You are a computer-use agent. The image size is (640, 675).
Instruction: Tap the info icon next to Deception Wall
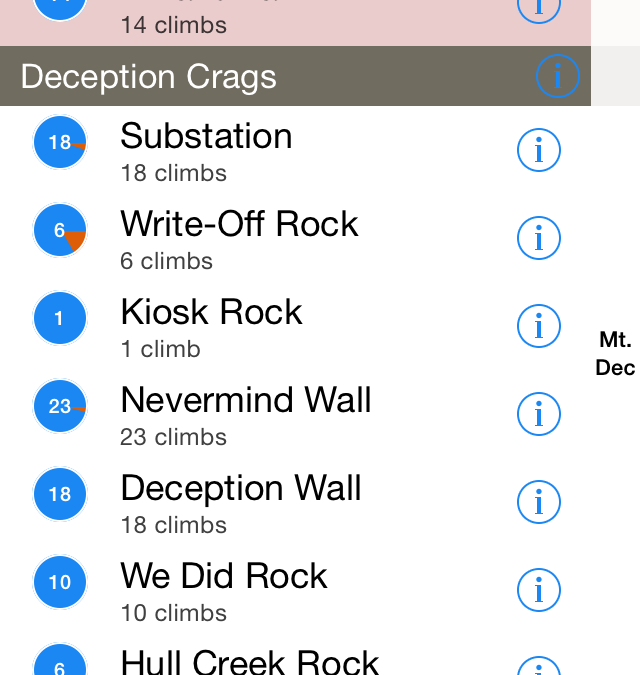(539, 502)
